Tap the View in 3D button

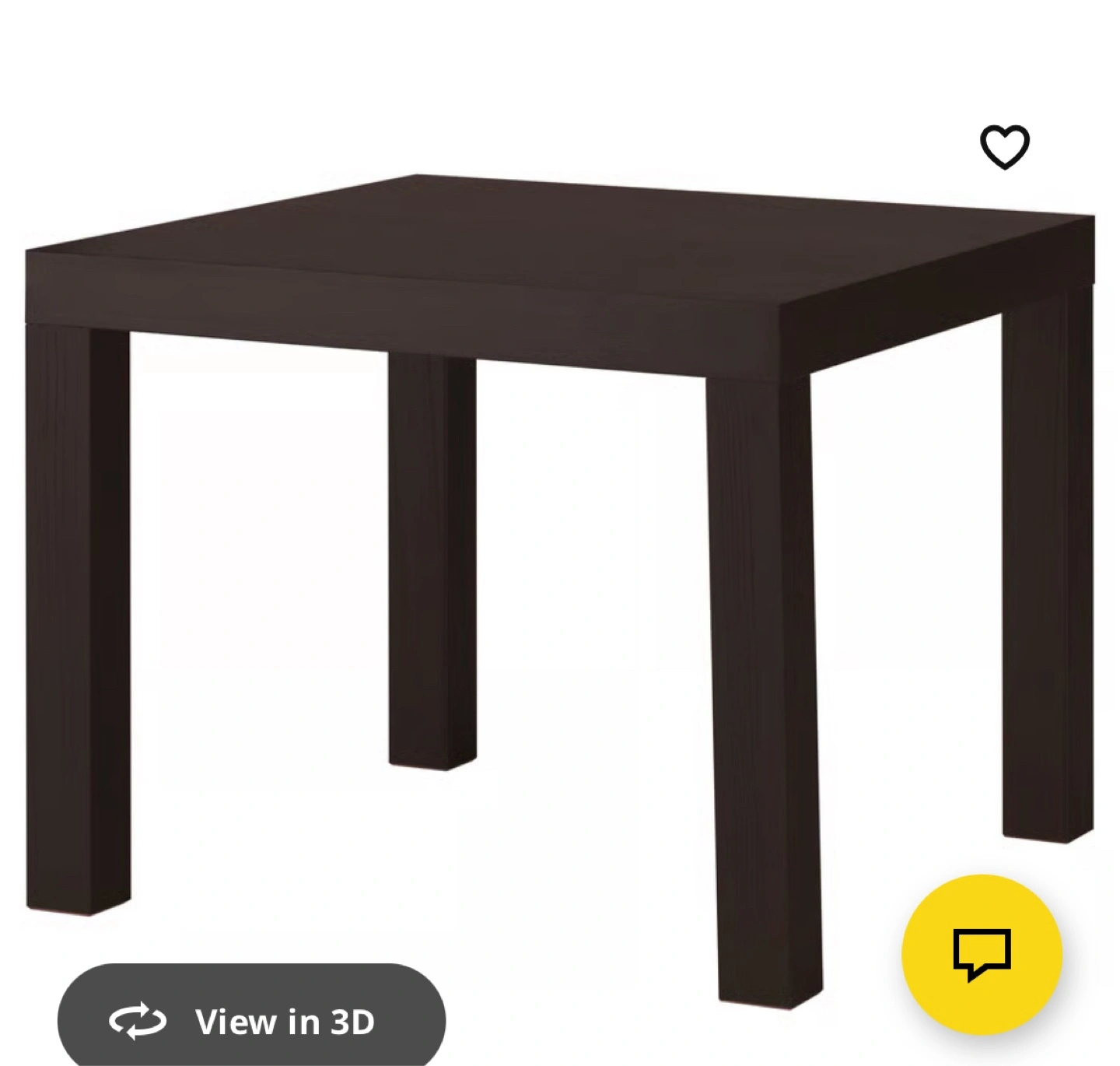tap(251, 1020)
